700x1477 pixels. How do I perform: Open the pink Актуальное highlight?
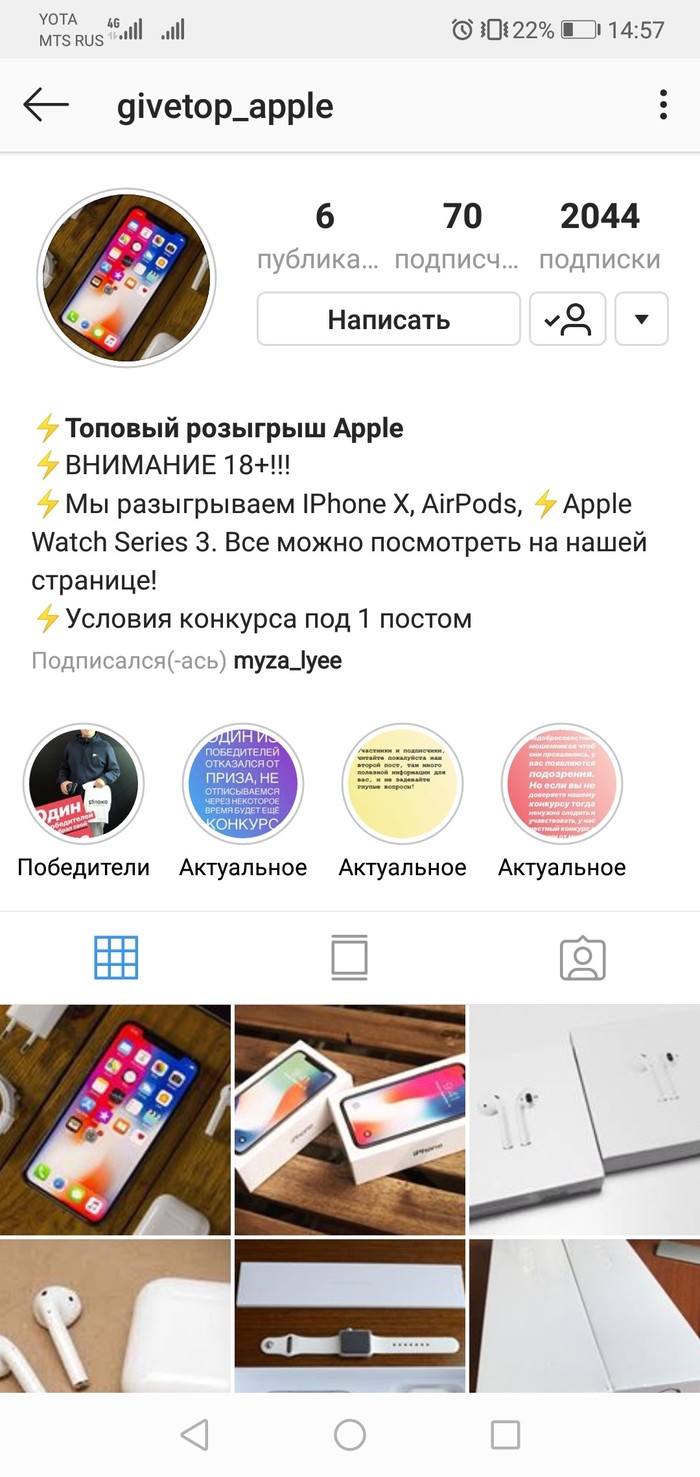tap(562, 785)
